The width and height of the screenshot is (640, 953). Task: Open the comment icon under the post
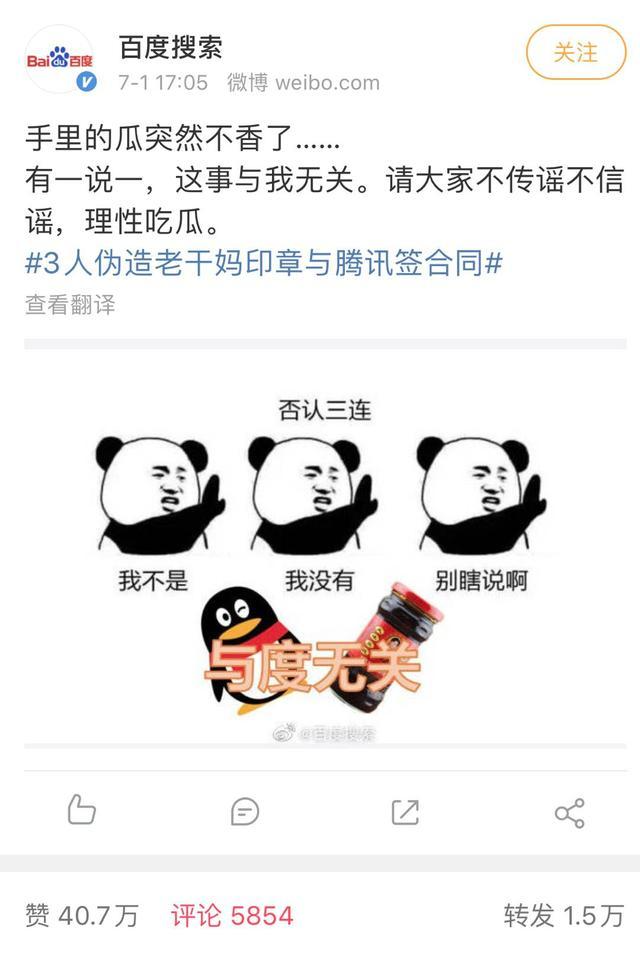tap(244, 811)
